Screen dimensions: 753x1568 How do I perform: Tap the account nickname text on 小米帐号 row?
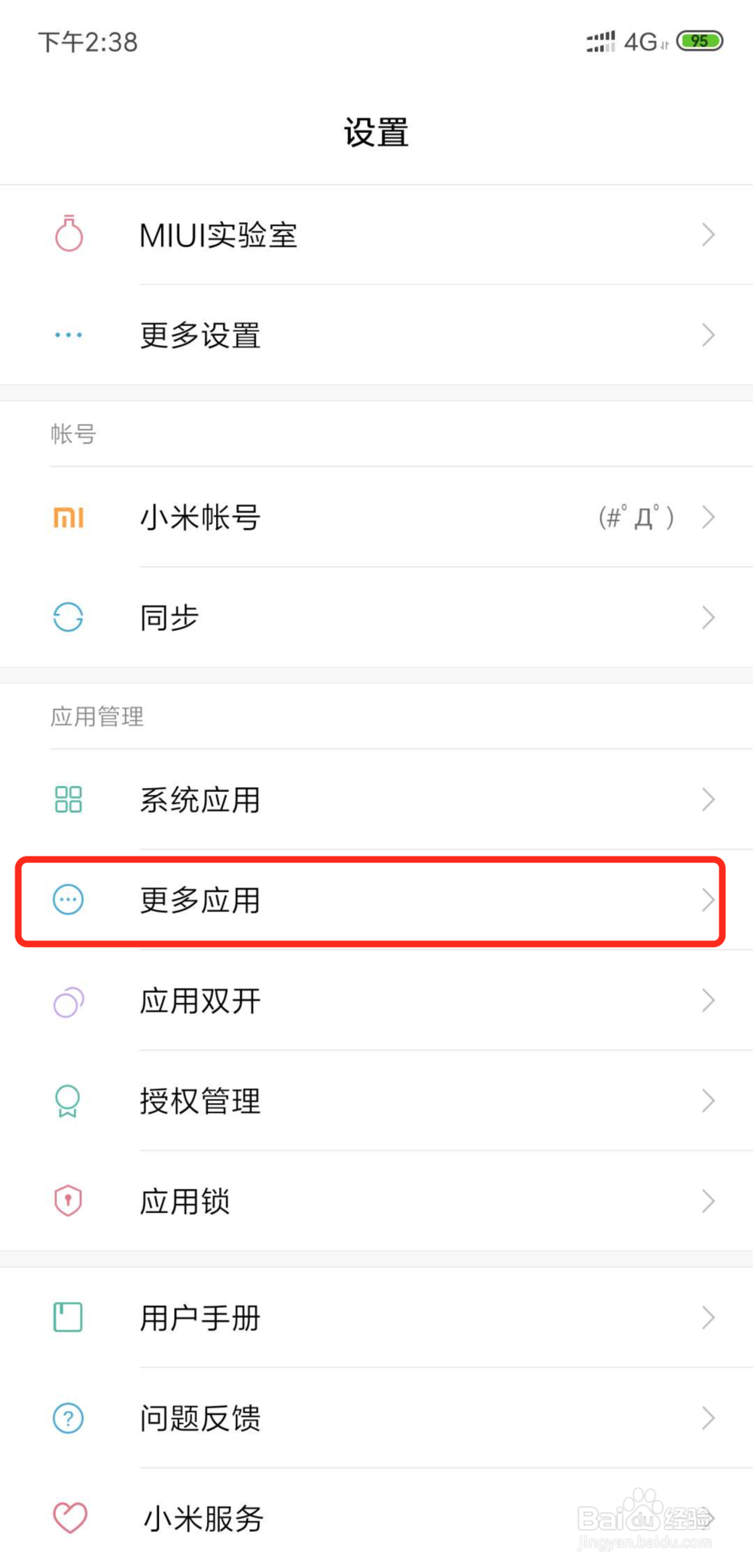coord(636,517)
